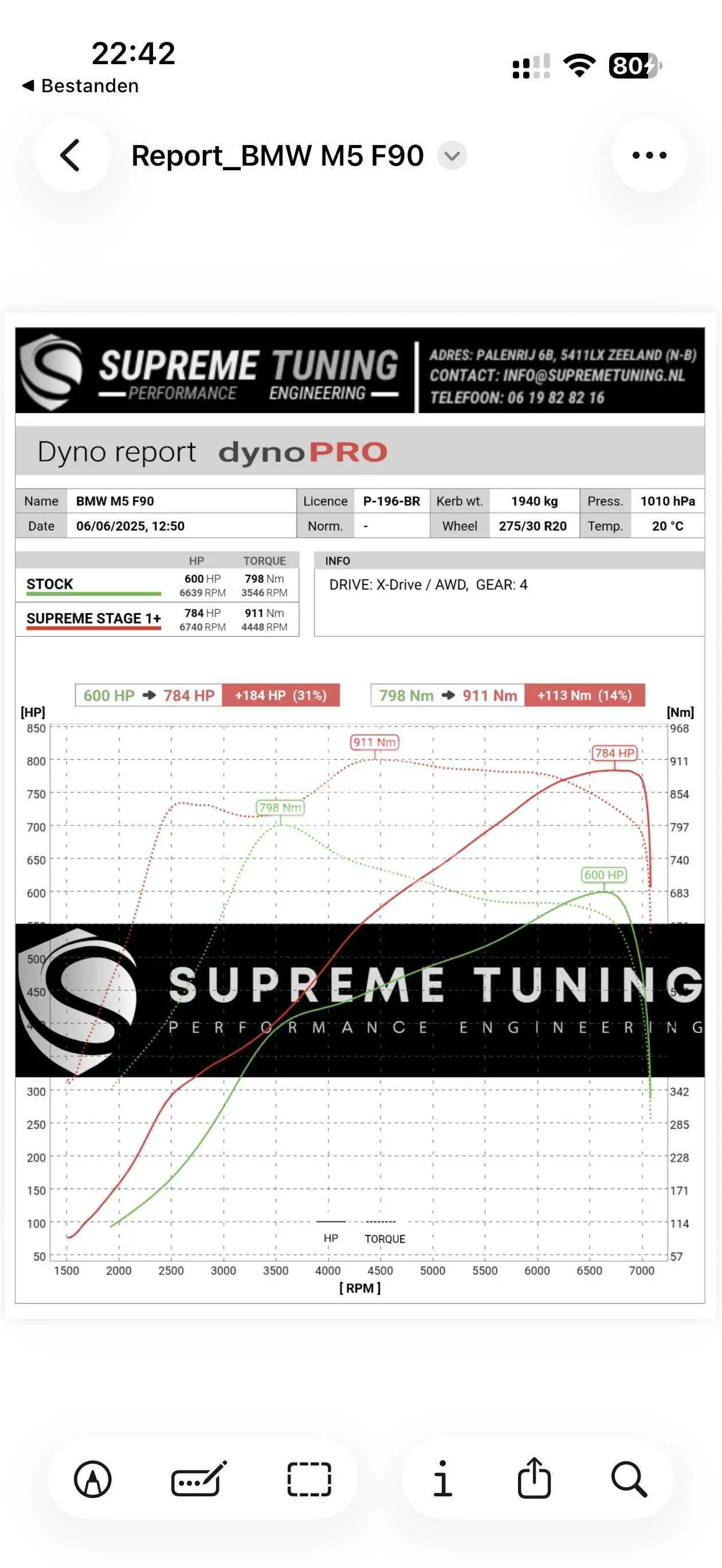Screen dimensions: 722x1568
Task: Share this dyno report
Action: (x=534, y=1478)
